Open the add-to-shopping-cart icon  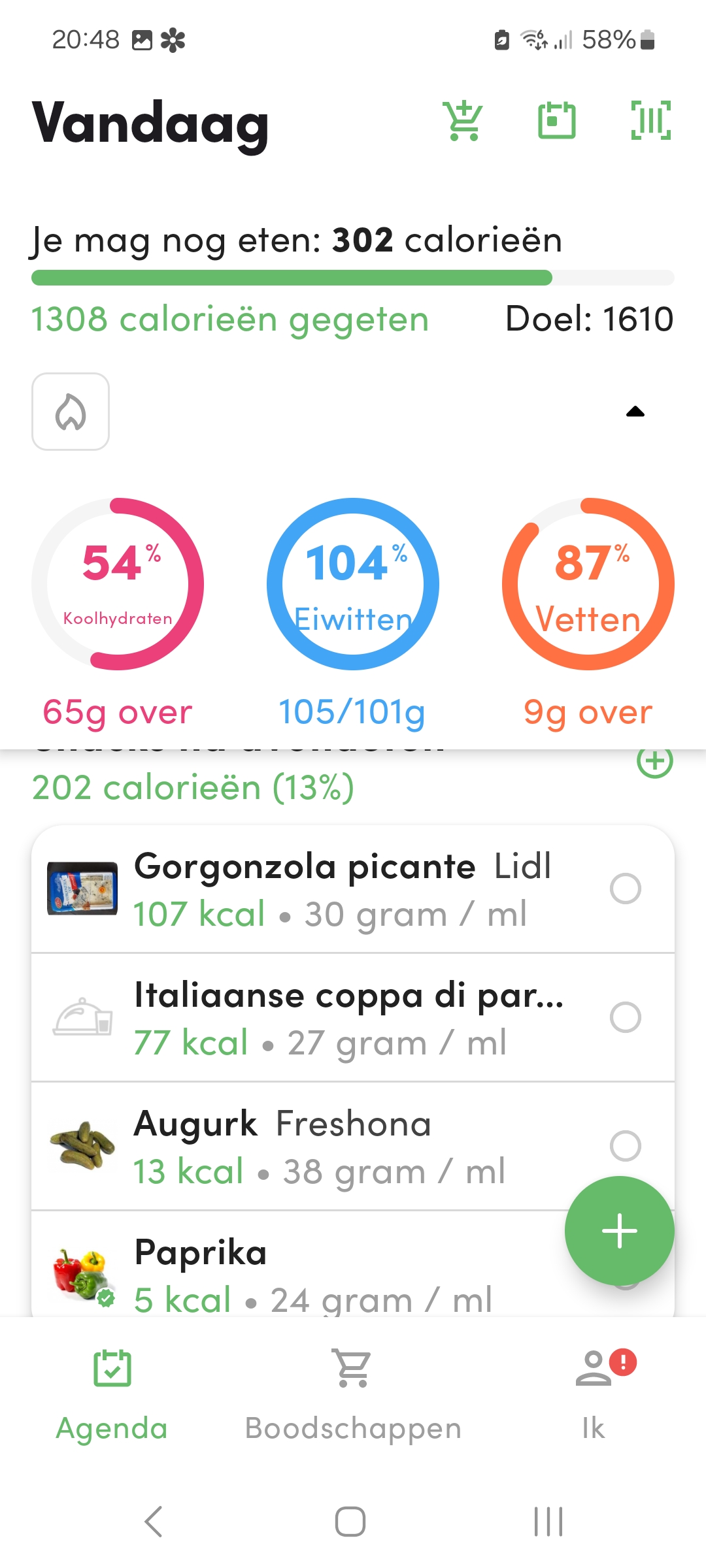(x=463, y=121)
